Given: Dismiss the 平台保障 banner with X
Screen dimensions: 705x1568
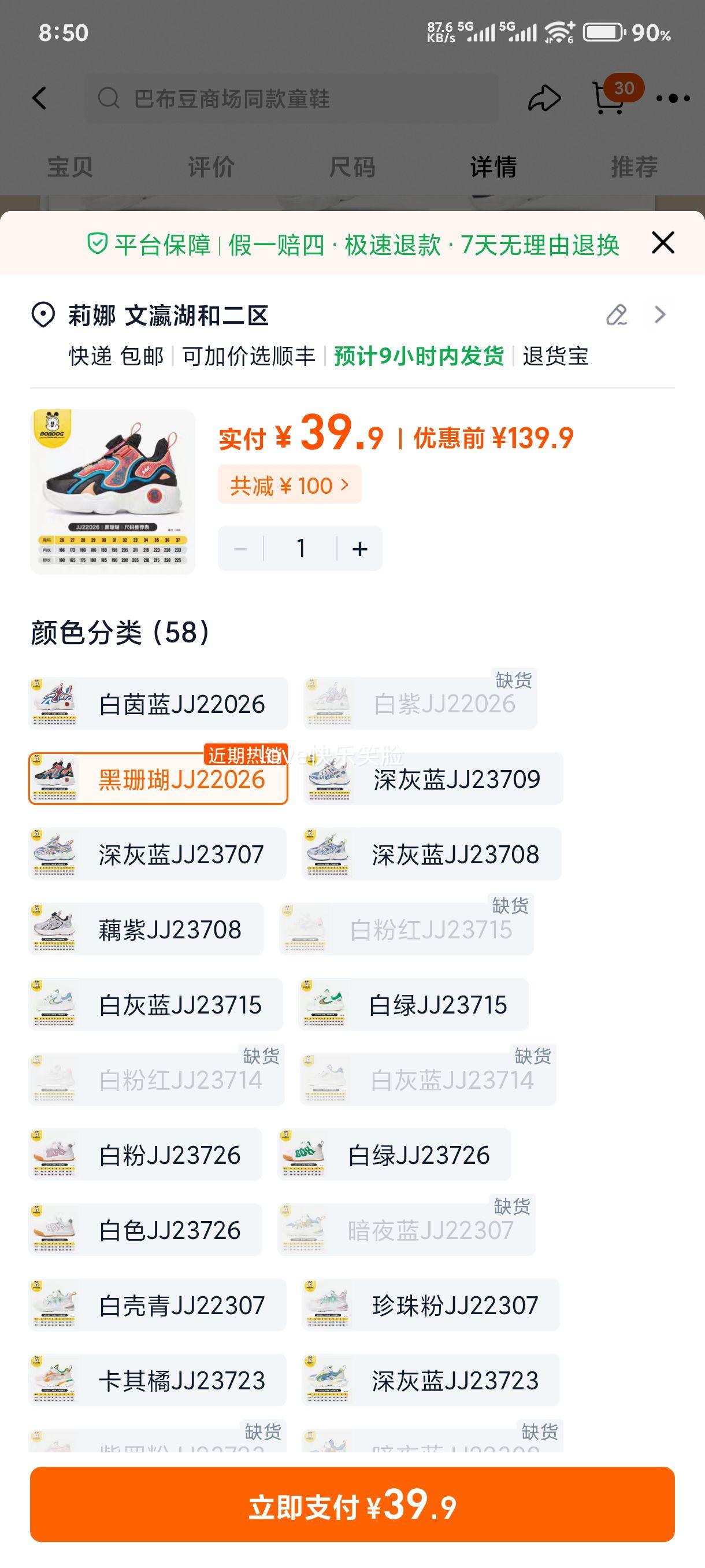Looking at the screenshot, I should (x=662, y=242).
